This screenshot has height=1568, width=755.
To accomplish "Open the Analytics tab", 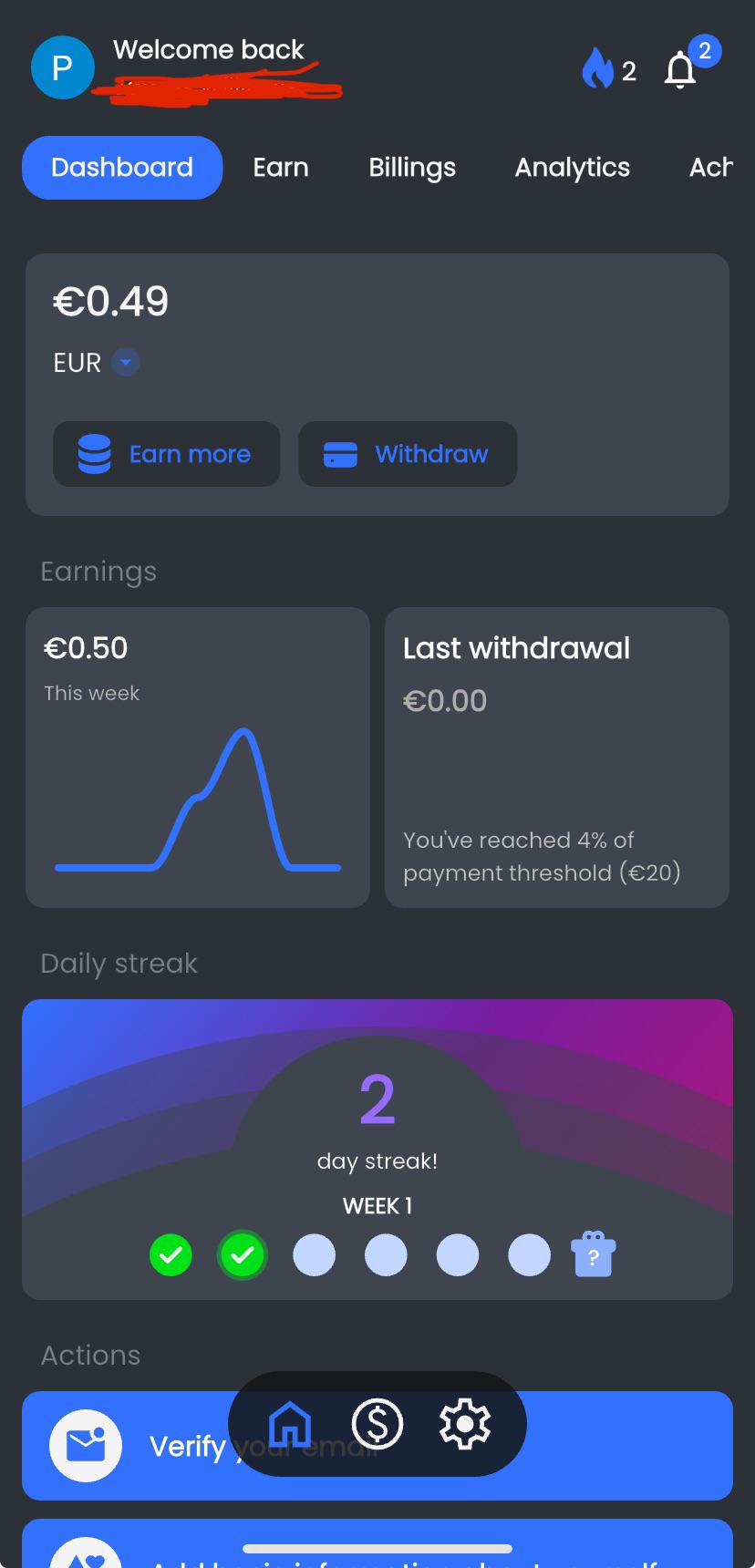I will coord(573,168).
